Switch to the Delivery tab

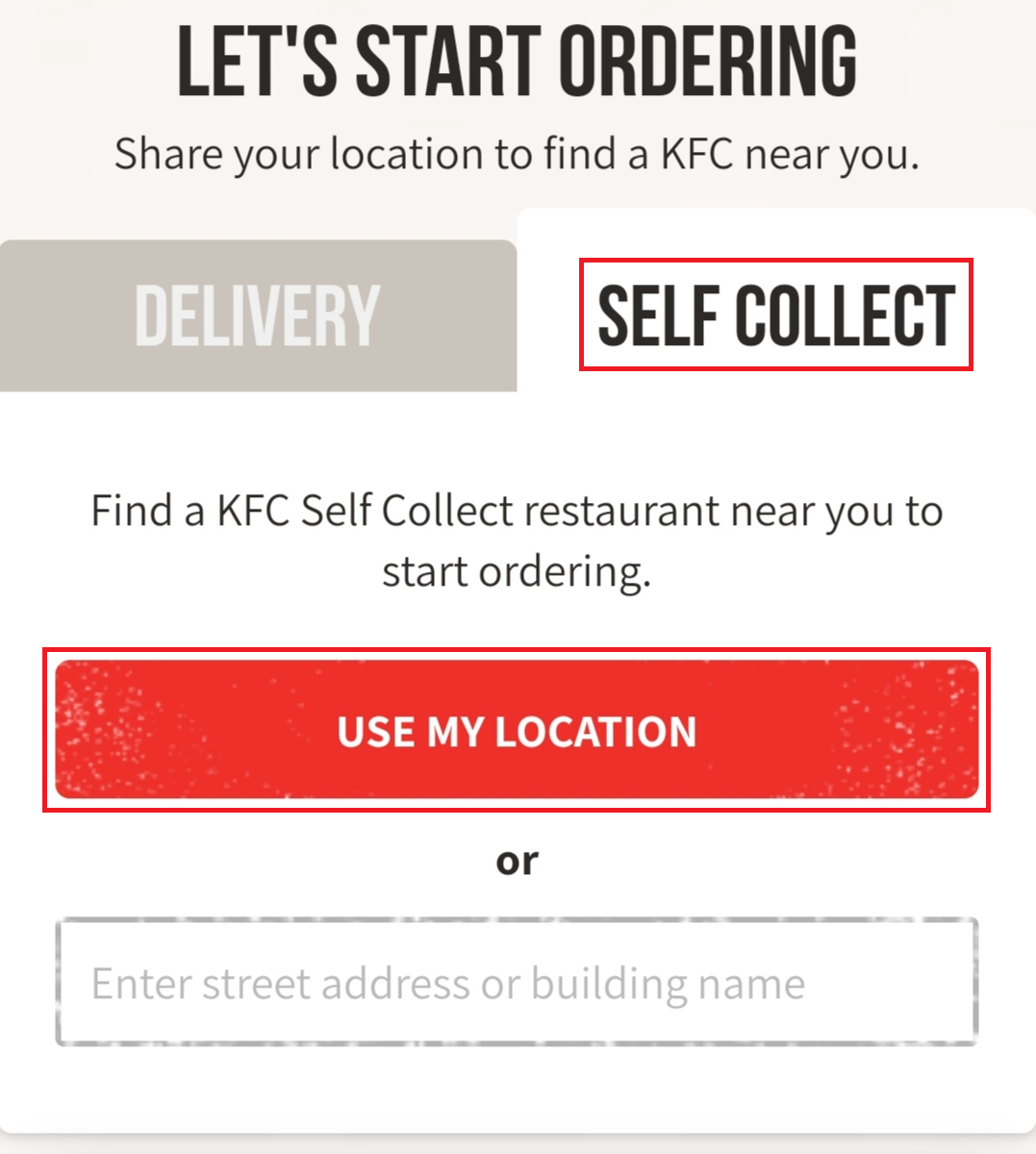pos(257,315)
